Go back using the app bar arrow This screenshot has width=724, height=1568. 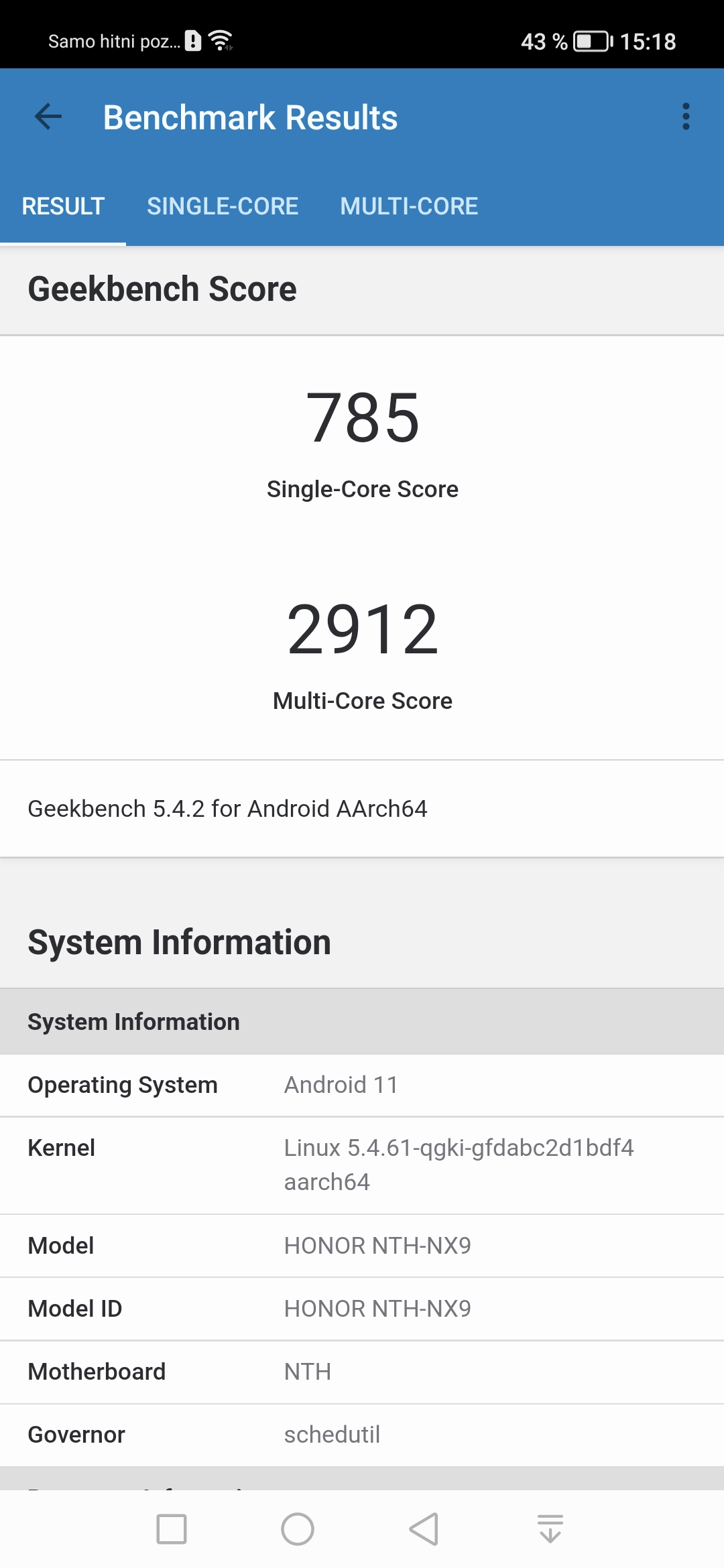pos(48,117)
